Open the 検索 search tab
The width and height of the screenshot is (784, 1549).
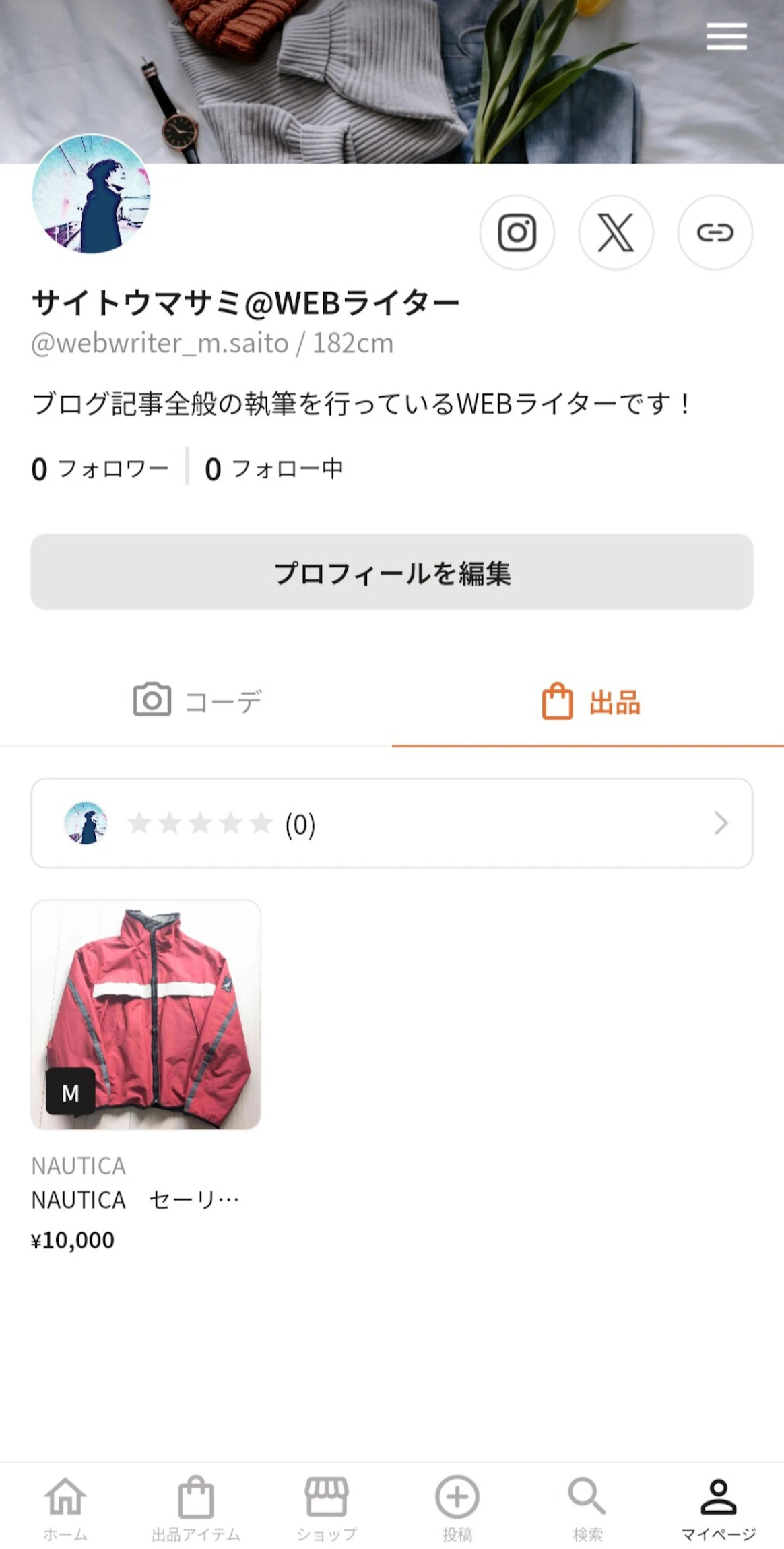coord(587,1508)
